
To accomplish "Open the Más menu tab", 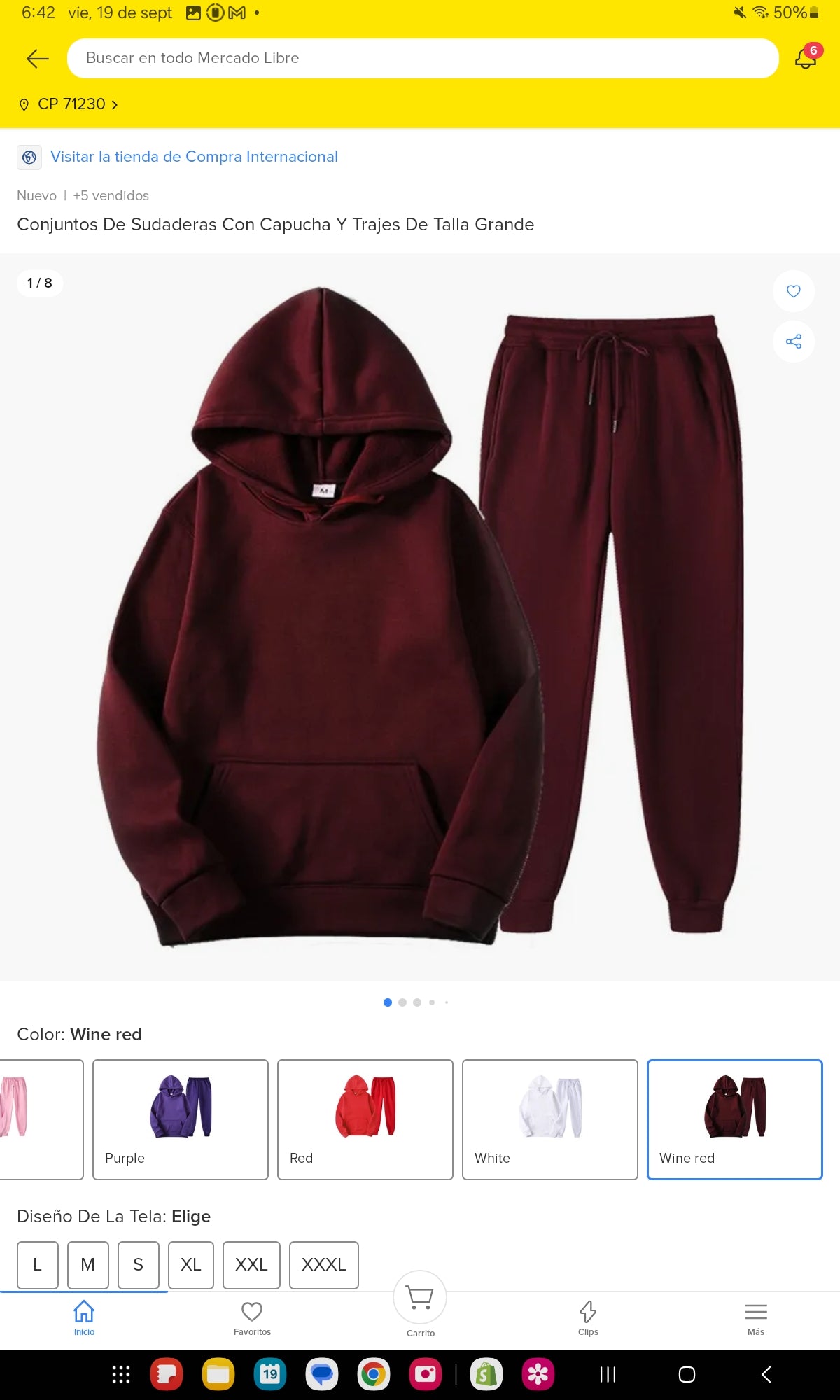I will pos(756,1318).
